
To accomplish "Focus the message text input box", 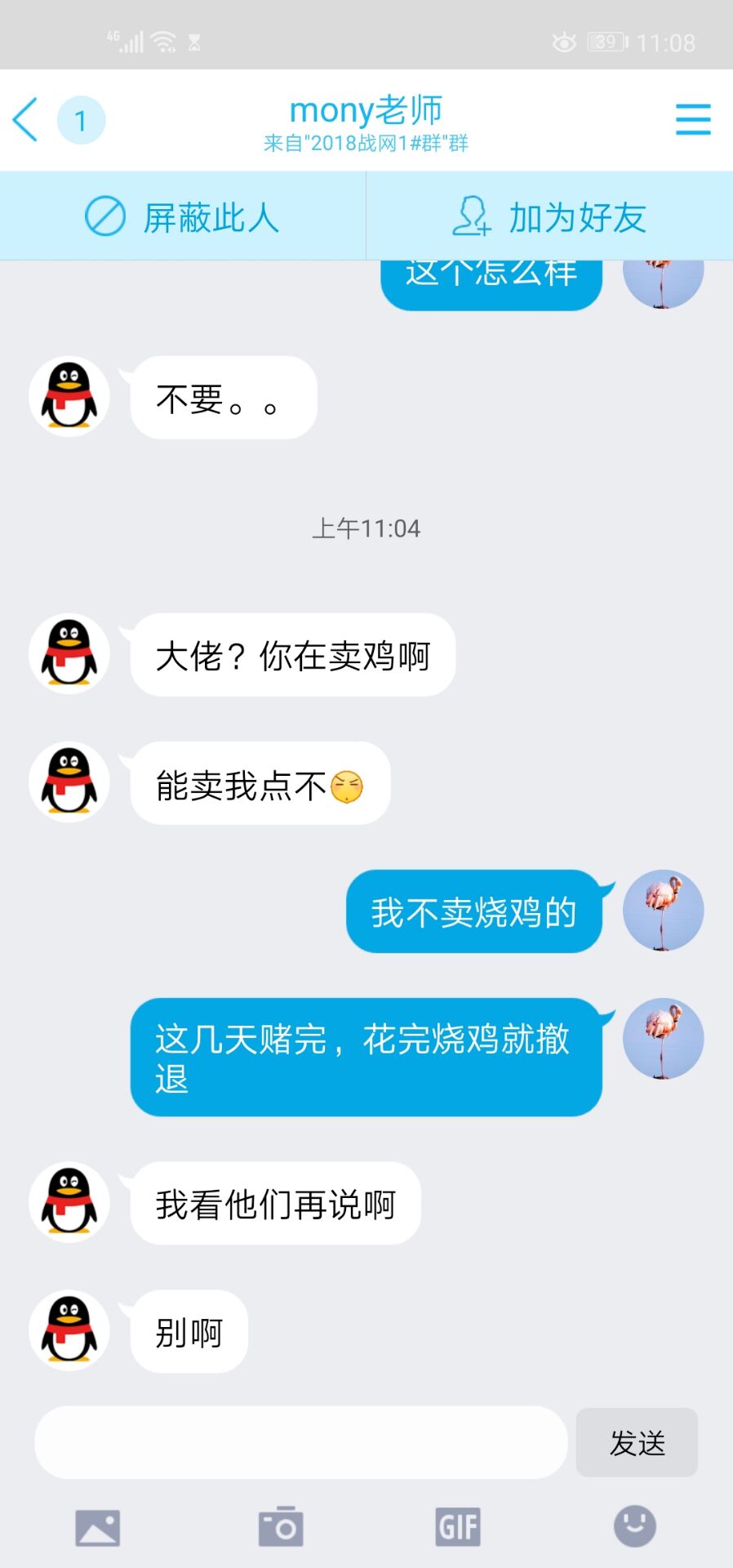I will [300, 1442].
